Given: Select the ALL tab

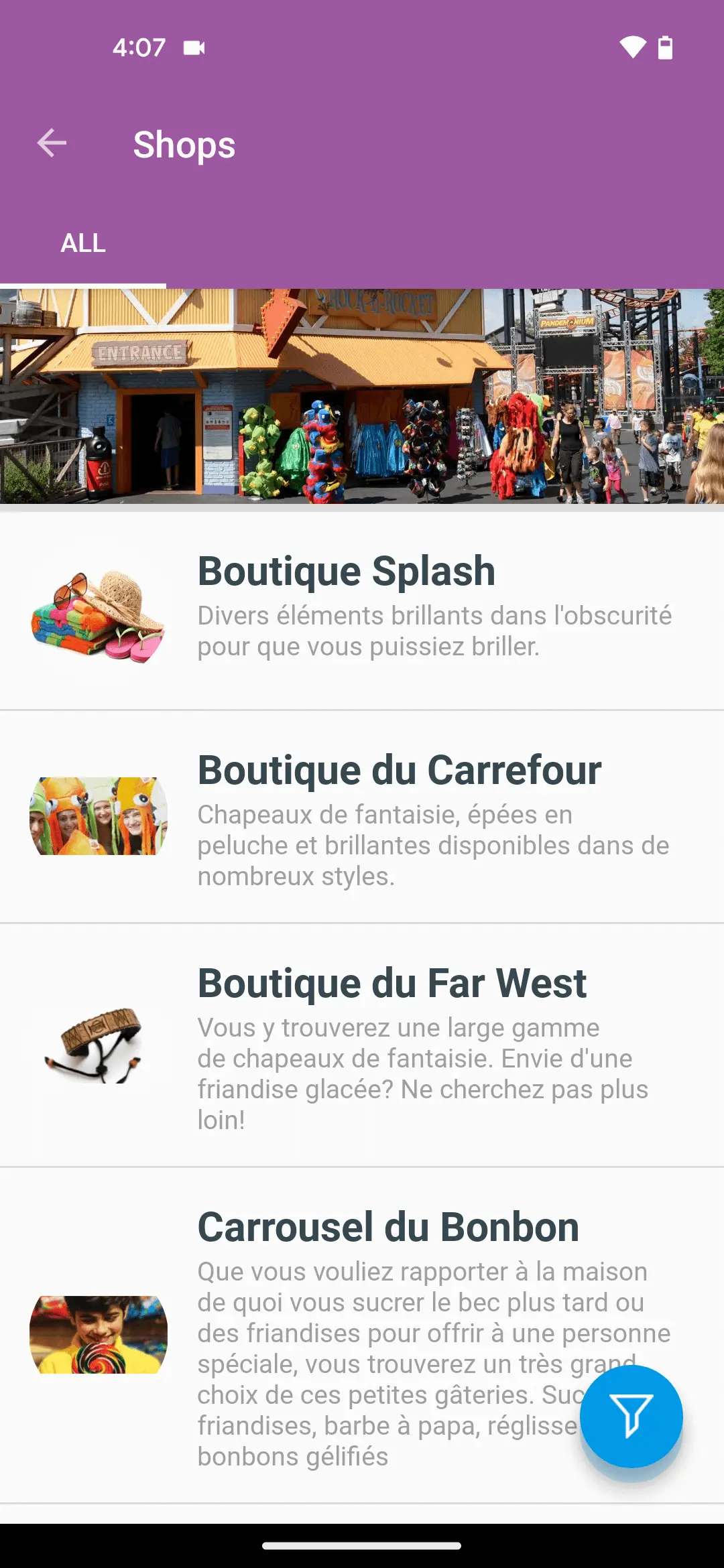Looking at the screenshot, I should point(83,243).
